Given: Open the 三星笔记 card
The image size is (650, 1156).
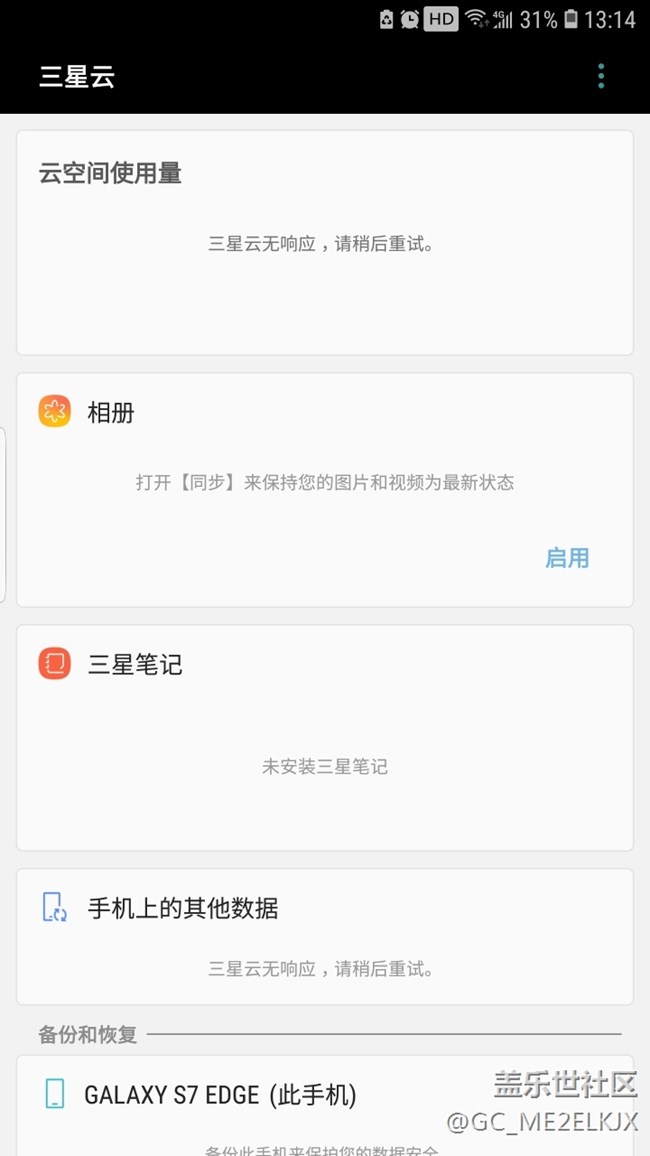Looking at the screenshot, I should pyautogui.click(x=324, y=738).
